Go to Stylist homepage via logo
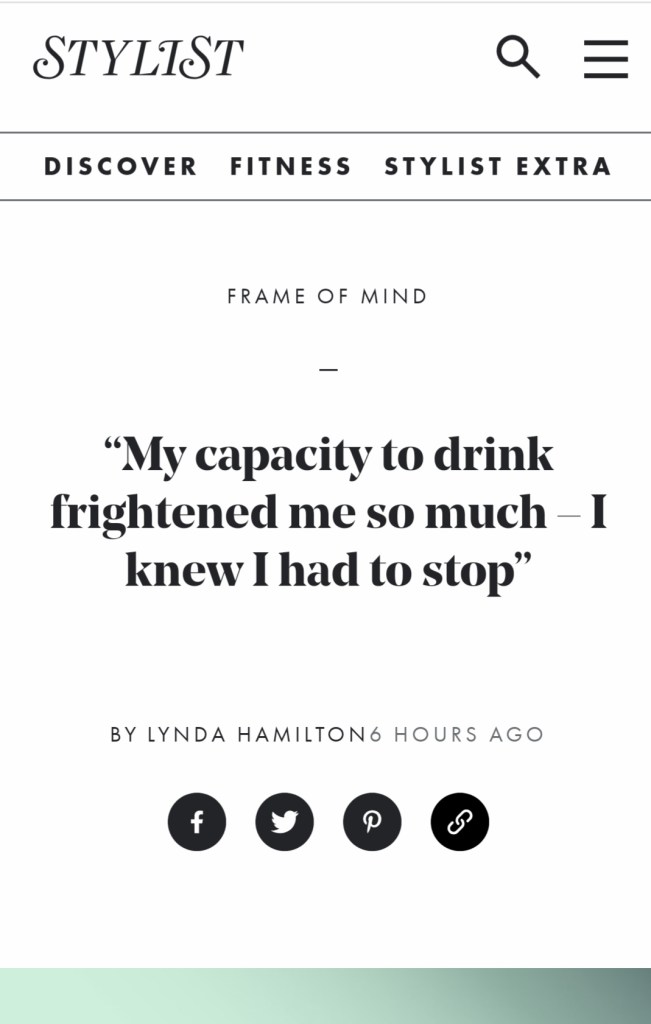 (x=138, y=57)
